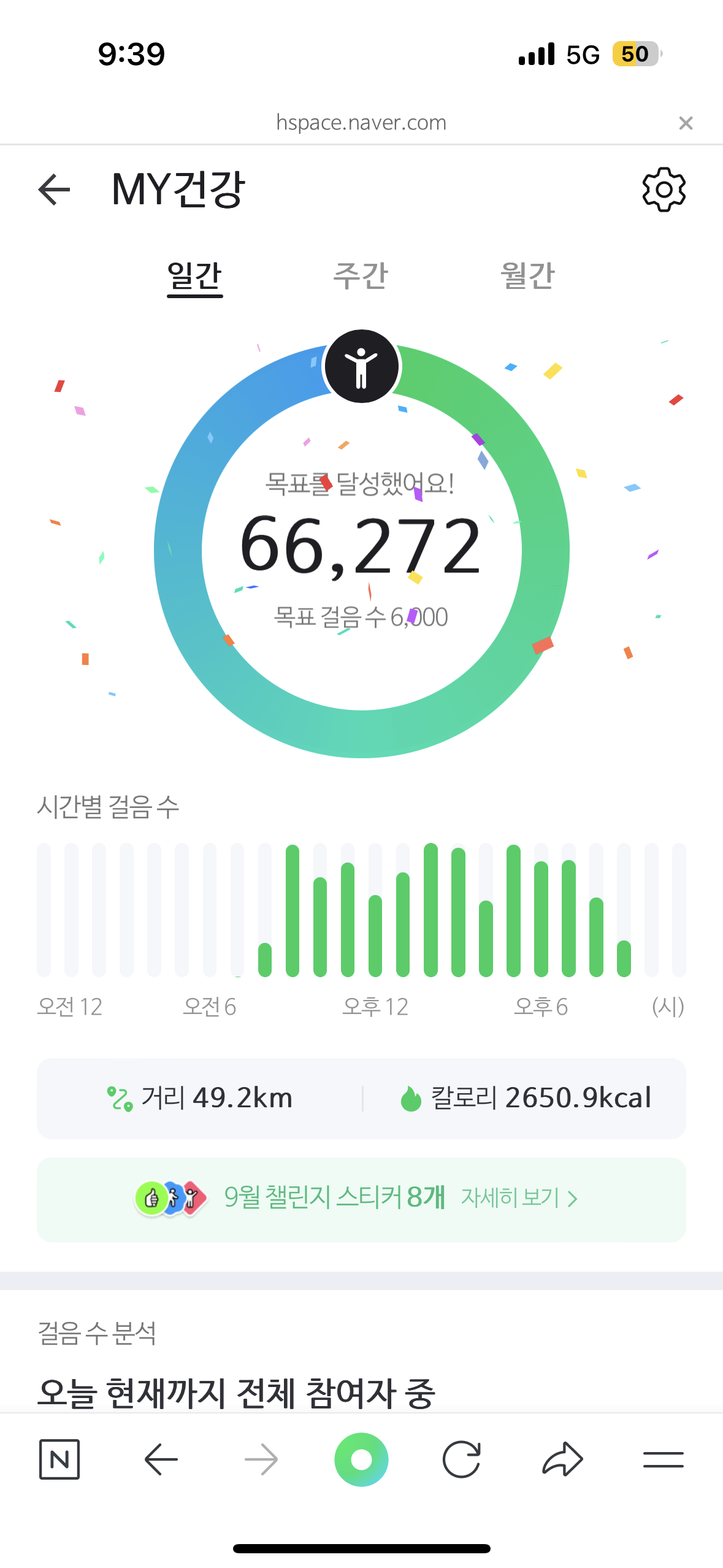Reload the current page
The height and width of the screenshot is (1568, 723).
click(x=462, y=1459)
